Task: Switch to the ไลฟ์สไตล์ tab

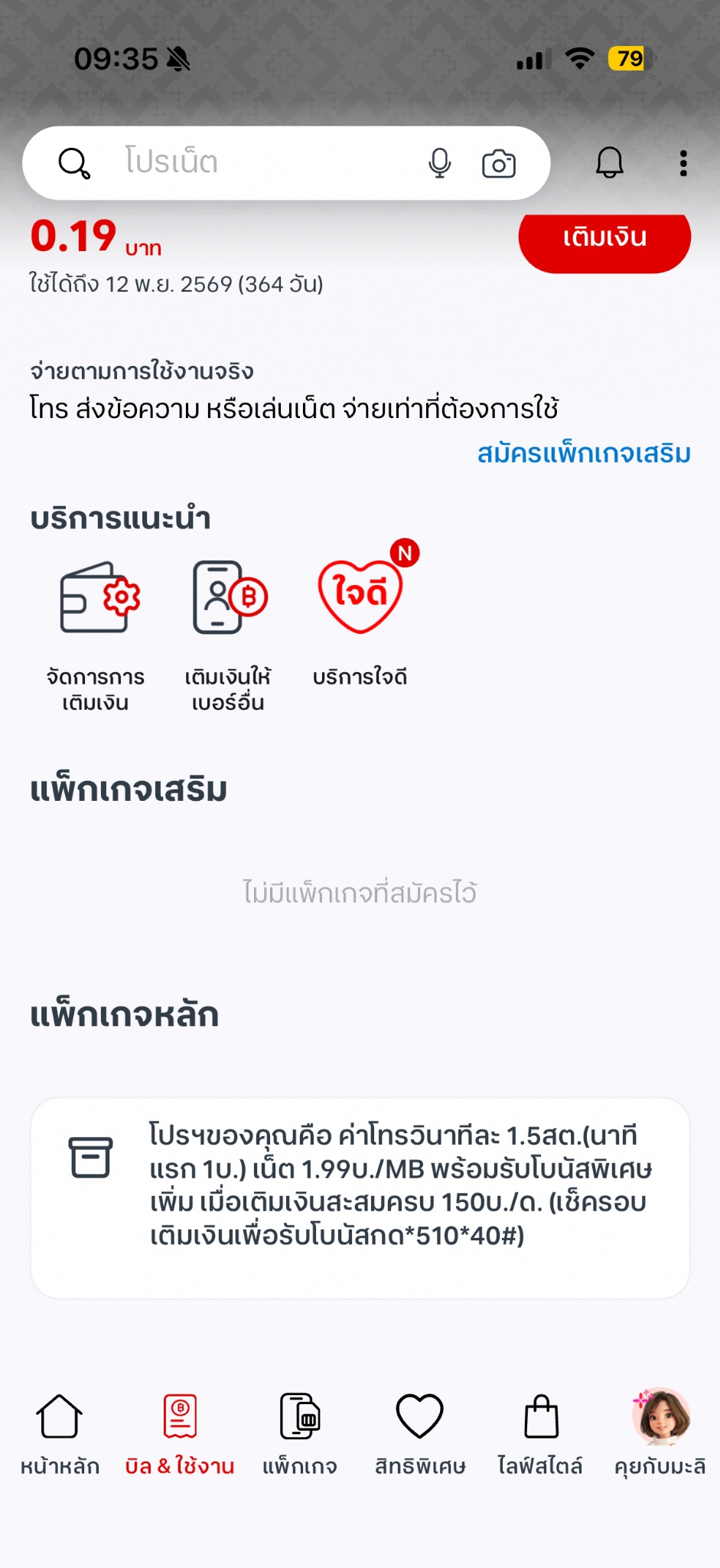Action: coord(540,1433)
